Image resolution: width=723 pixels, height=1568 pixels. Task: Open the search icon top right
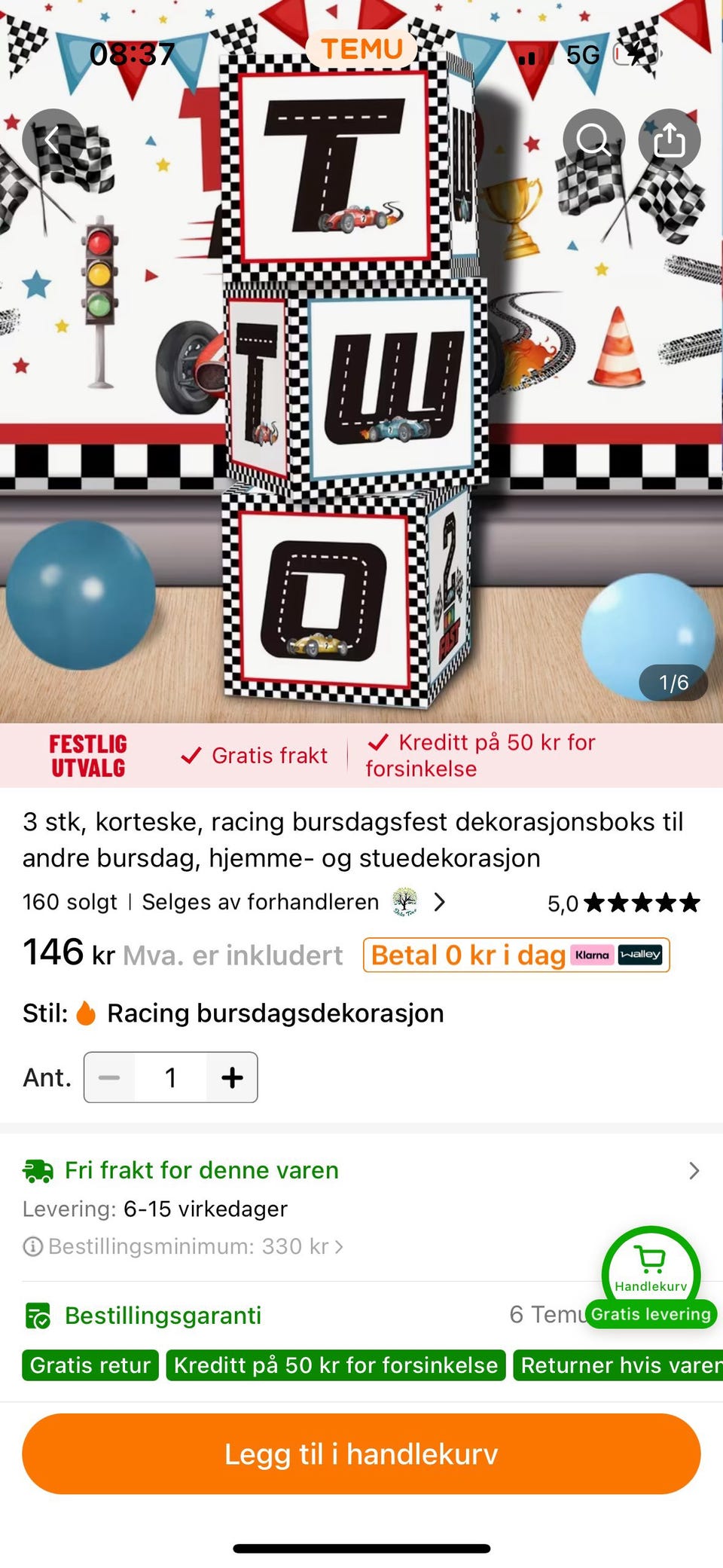[596, 139]
